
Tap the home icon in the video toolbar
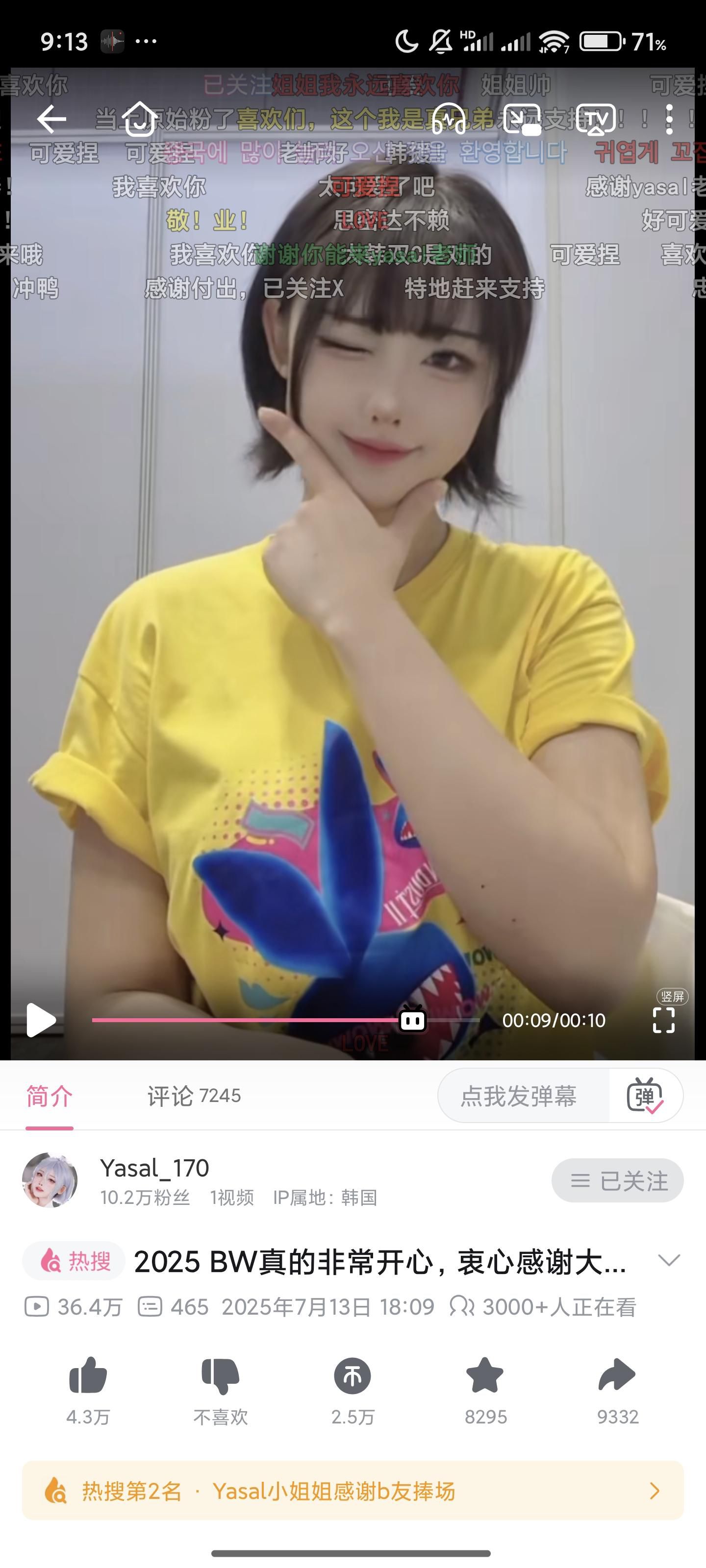(x=140, y=118)
